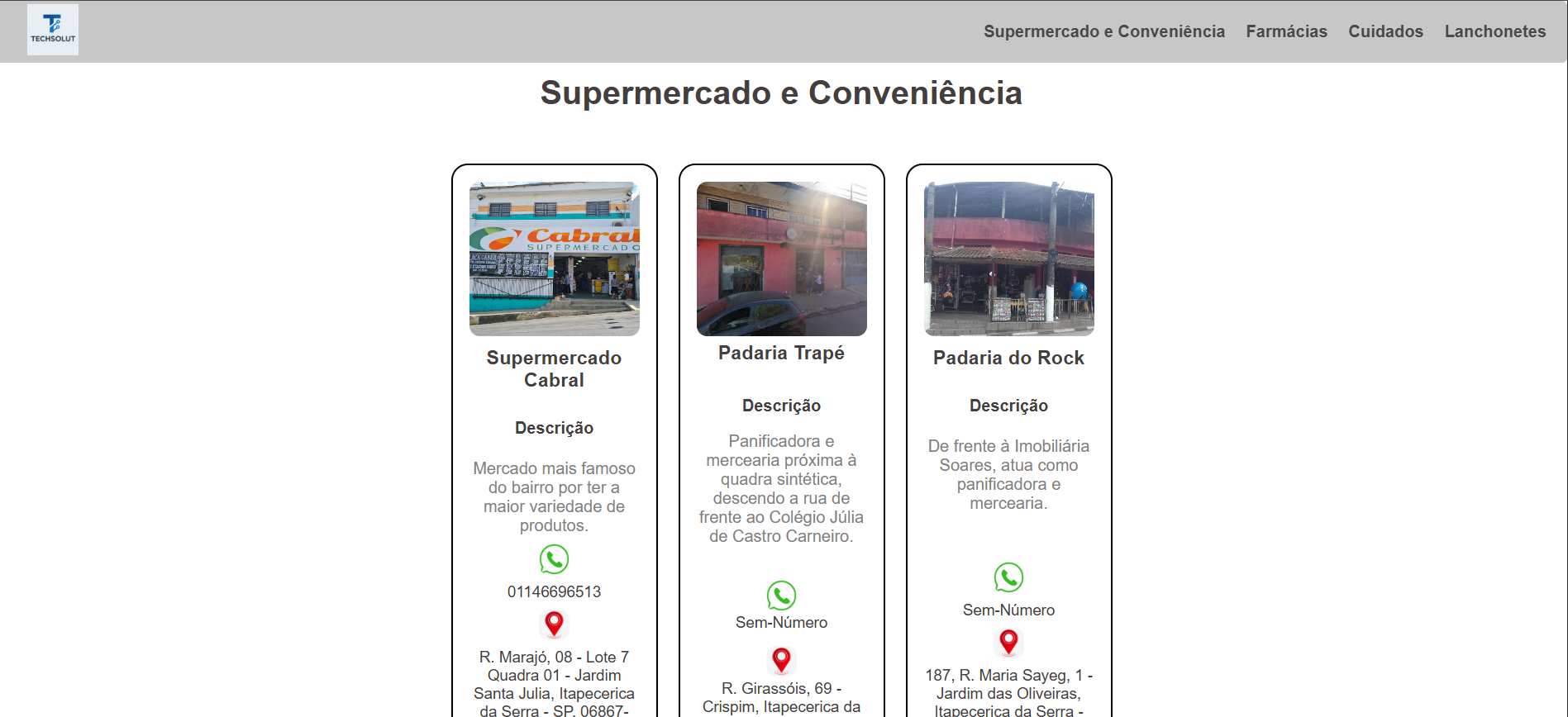1568x717 pixels.
Task: Tap WhatsApp icon under Padaria Trapé
Action: point(781,596)
